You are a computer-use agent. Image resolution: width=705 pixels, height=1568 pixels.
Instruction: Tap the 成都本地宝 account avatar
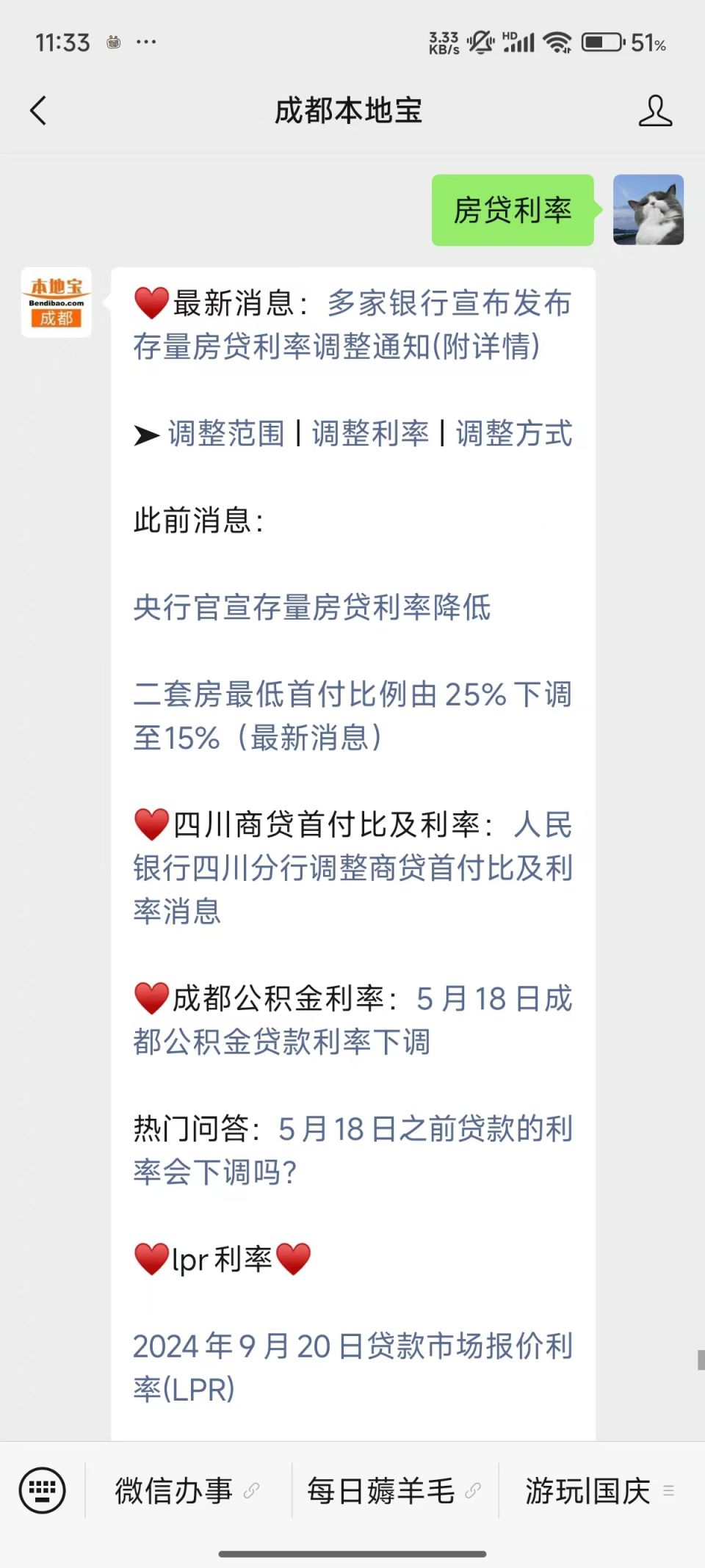coord(57,302)
